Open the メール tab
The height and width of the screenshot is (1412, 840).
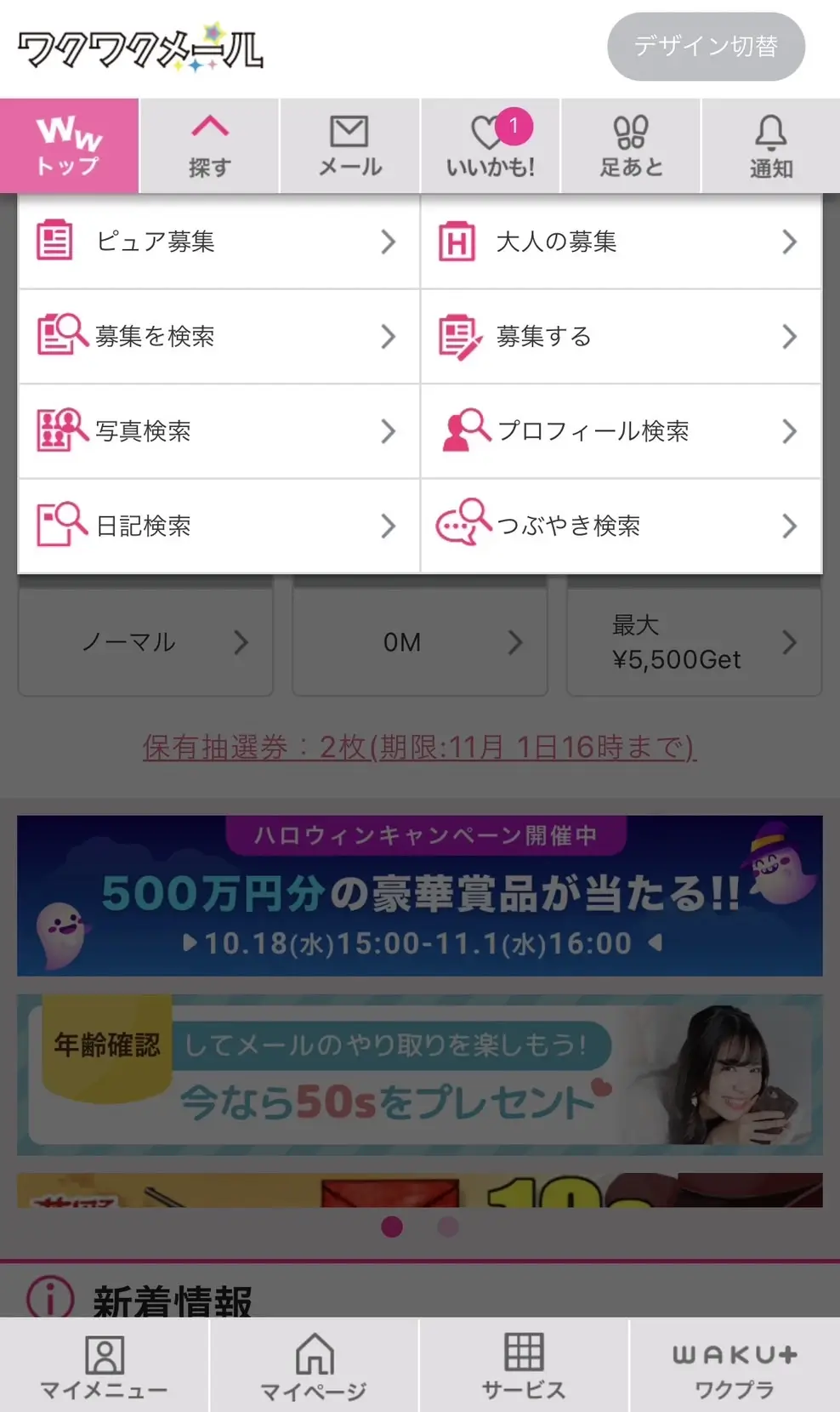[349, 145]
